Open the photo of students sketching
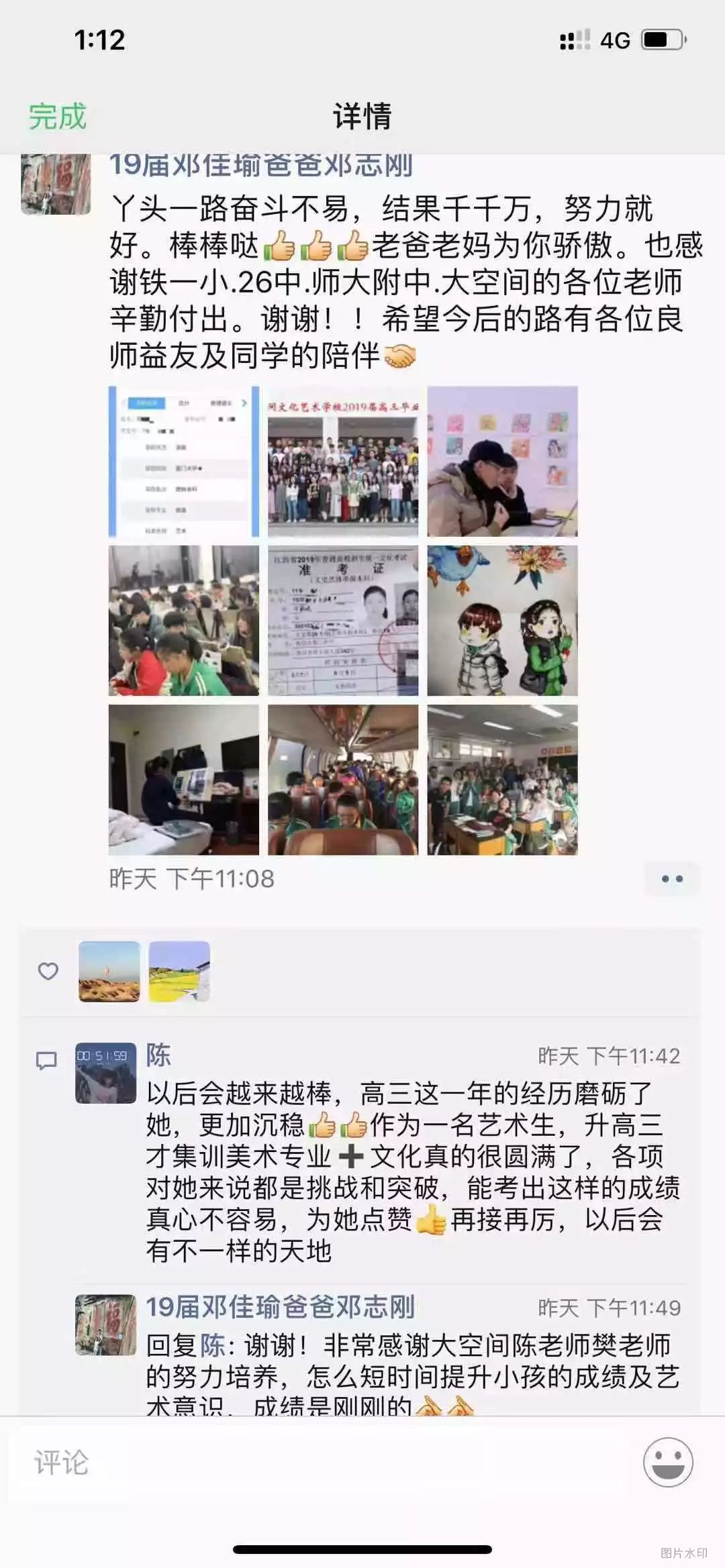This screenshot has height=1568, width=725. [183, 621]
